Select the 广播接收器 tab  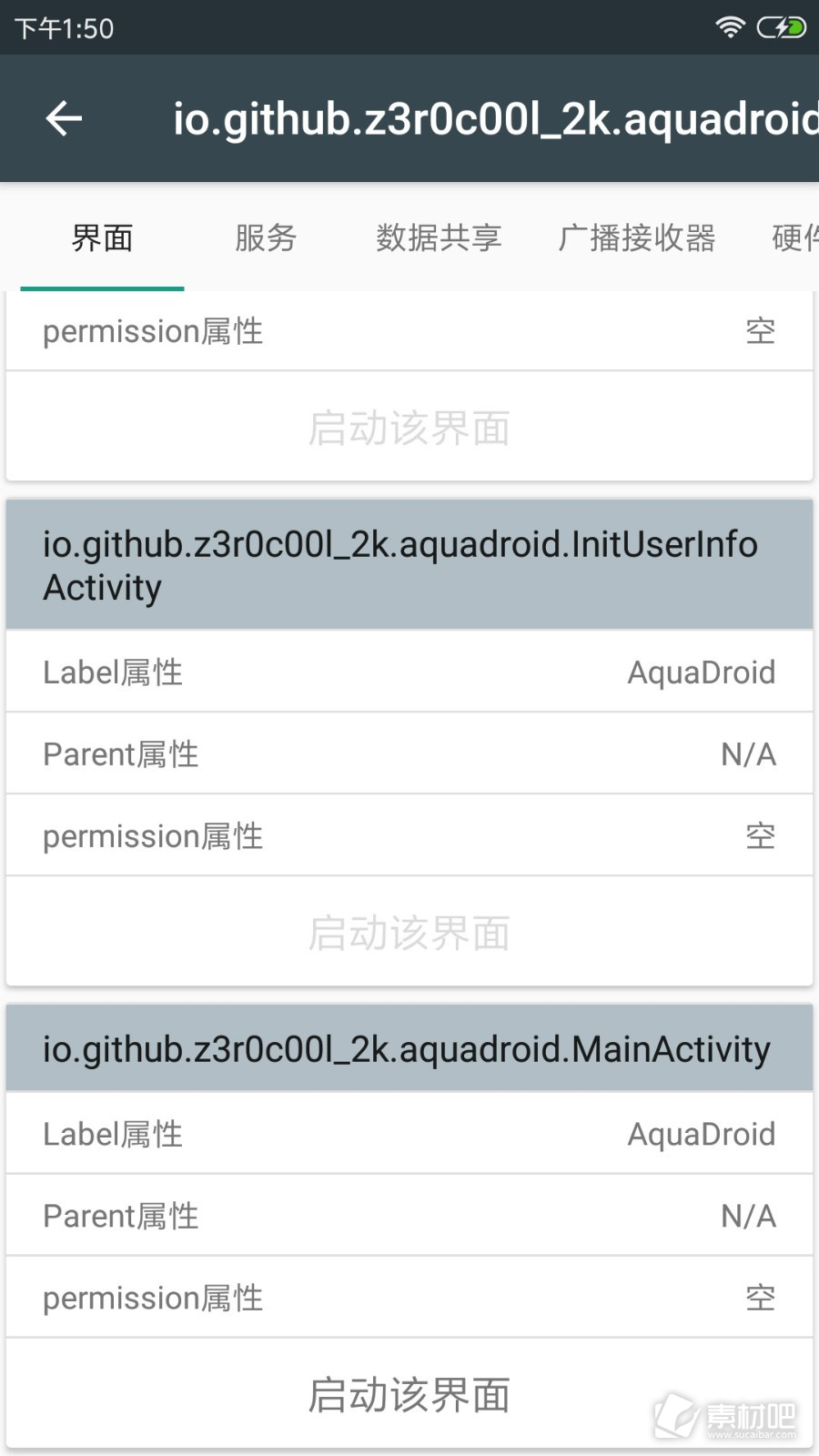pos(636,238)
